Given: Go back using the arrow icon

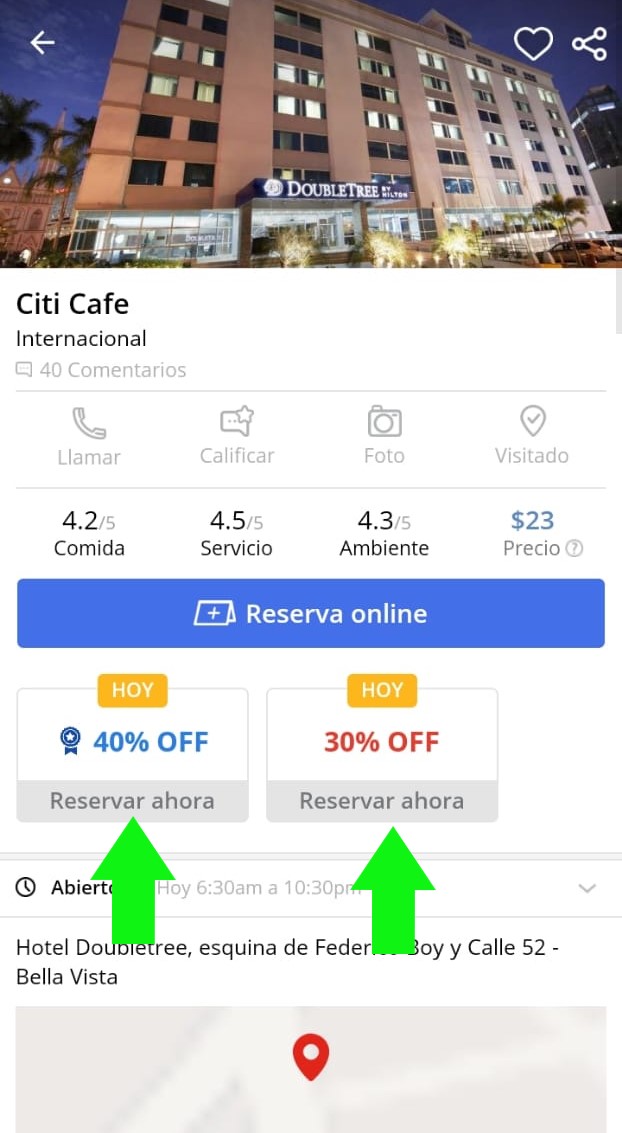Looking at the screenshot, I should (x=42, y=43).
